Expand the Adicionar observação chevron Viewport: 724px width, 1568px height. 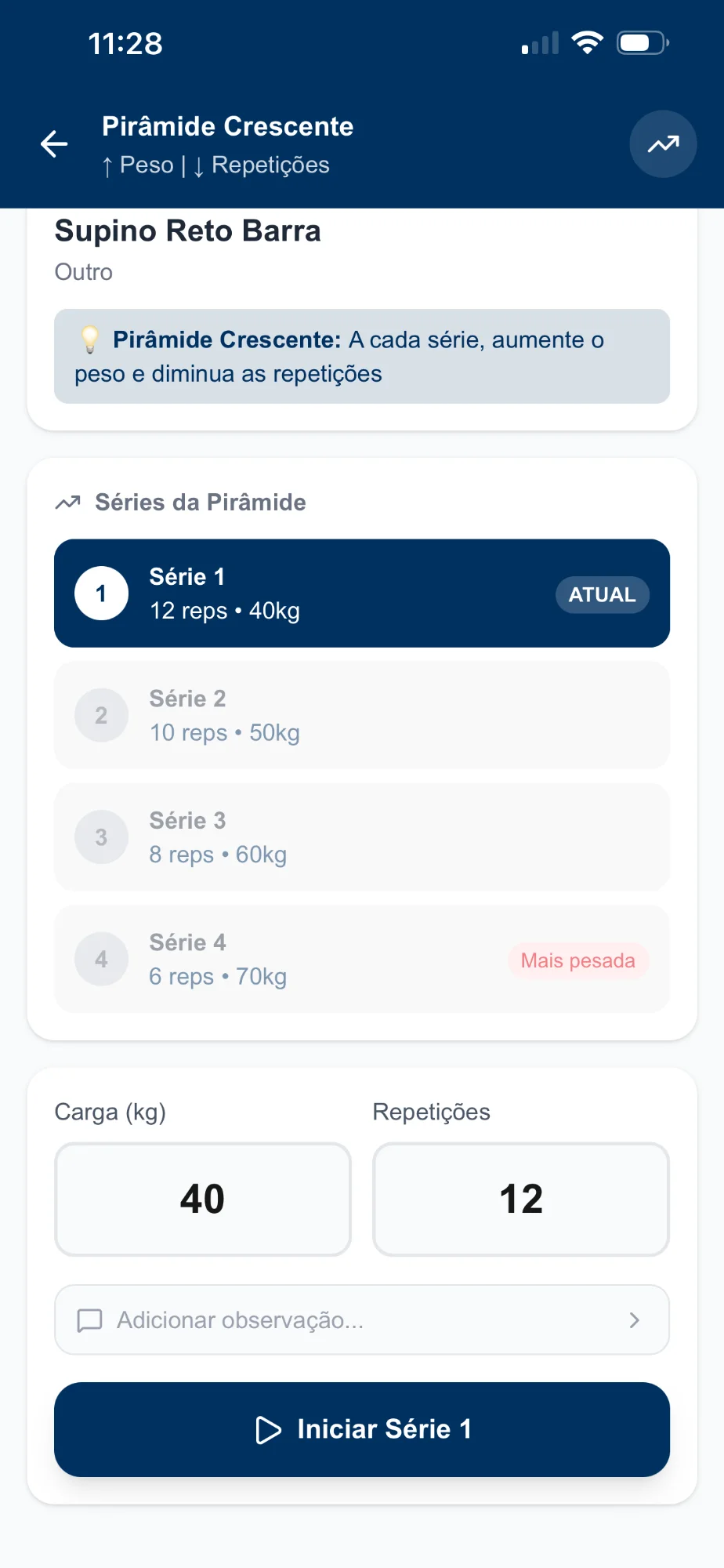[x=635, y=1319]
